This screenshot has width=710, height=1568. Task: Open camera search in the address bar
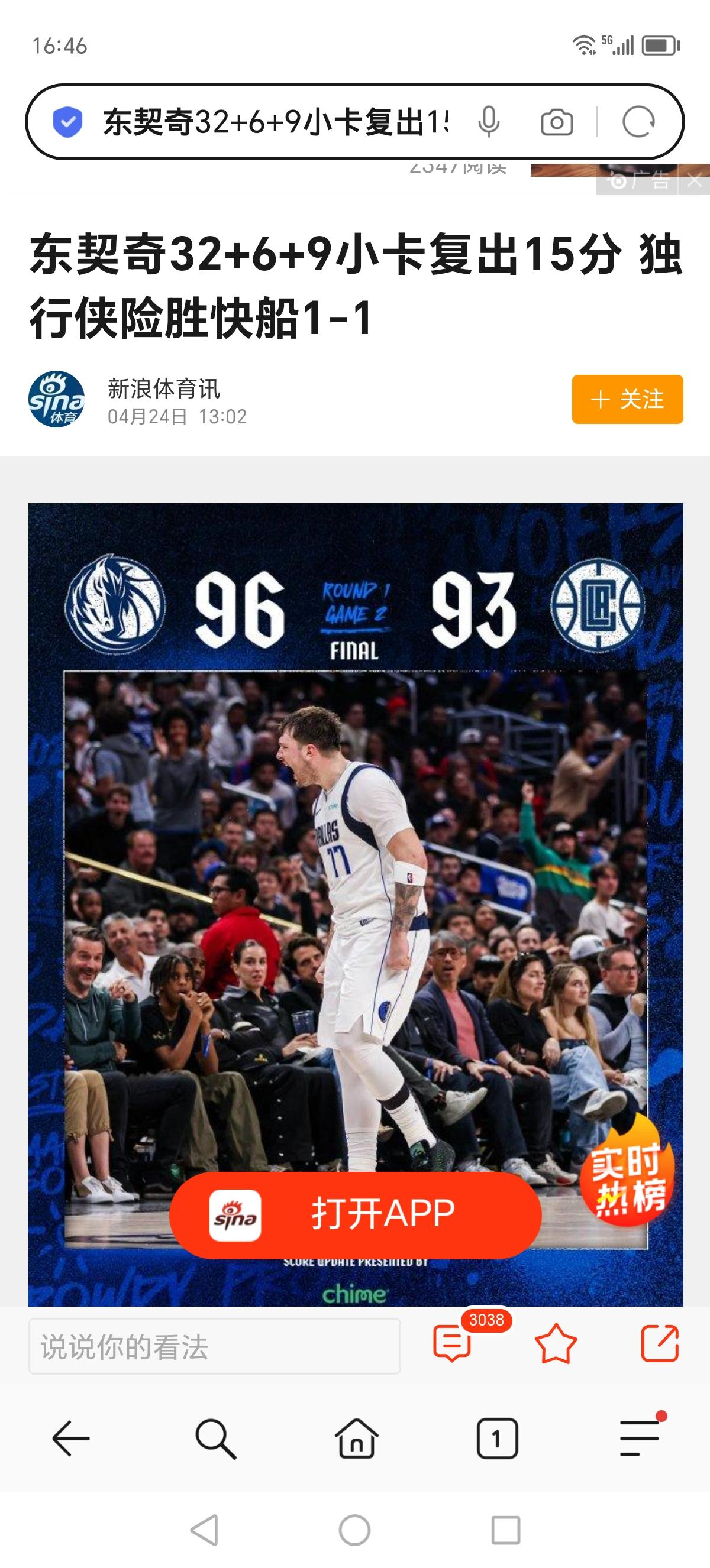tap(557, 122)
